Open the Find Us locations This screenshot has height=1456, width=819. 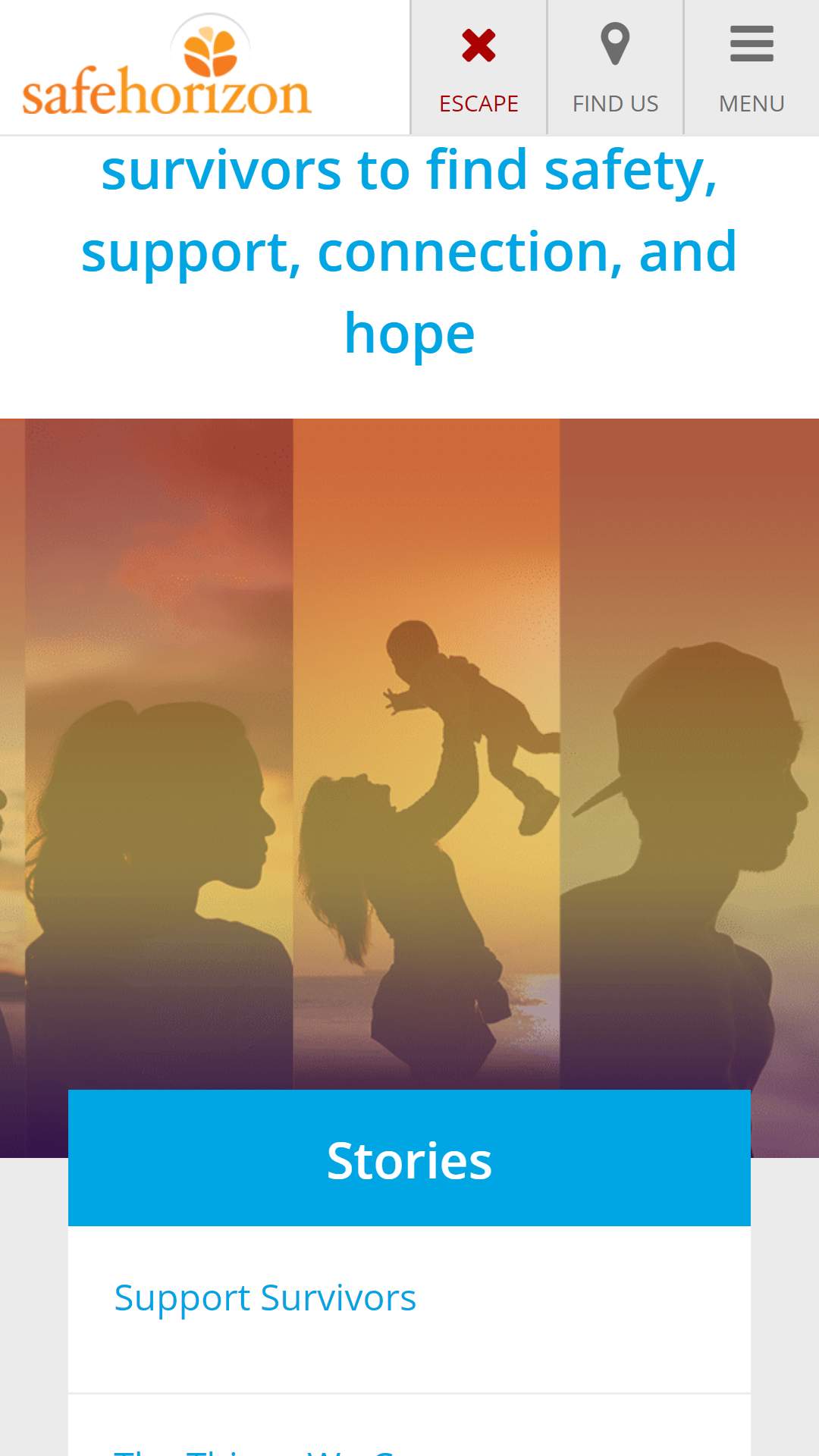point(615,67)
